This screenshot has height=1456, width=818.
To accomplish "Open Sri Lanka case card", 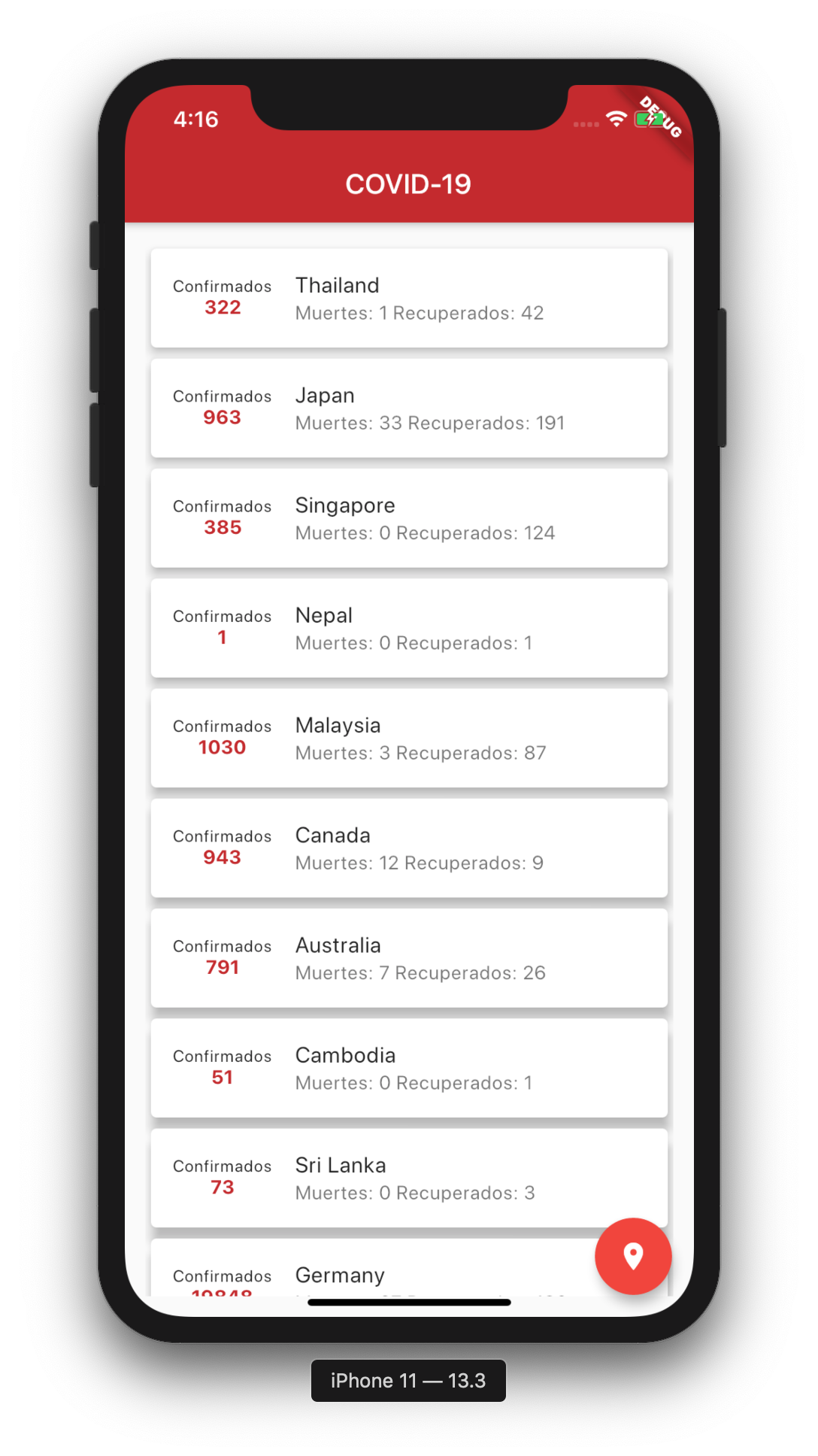I will [409, 1178].
